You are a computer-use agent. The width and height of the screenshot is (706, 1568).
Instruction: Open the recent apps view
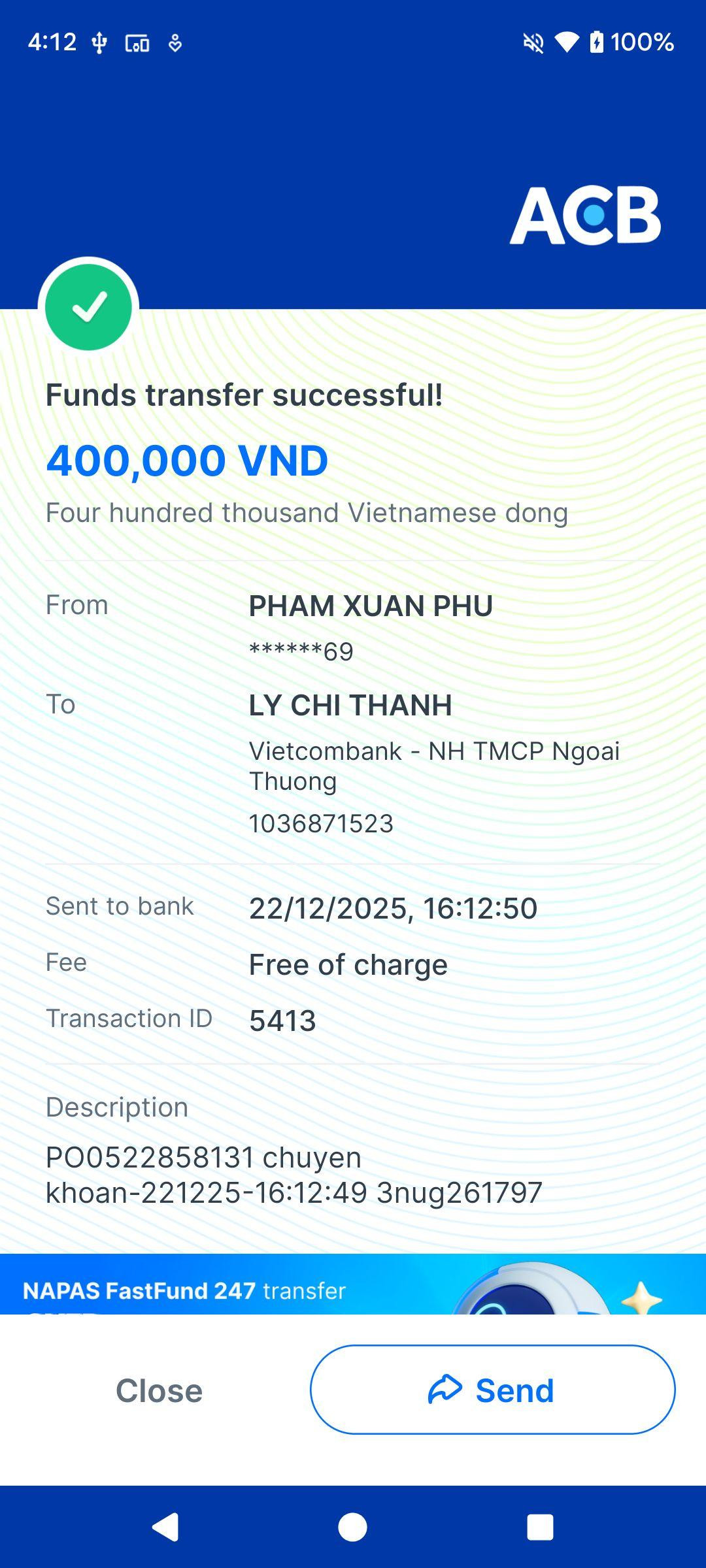click(540, 1527)
